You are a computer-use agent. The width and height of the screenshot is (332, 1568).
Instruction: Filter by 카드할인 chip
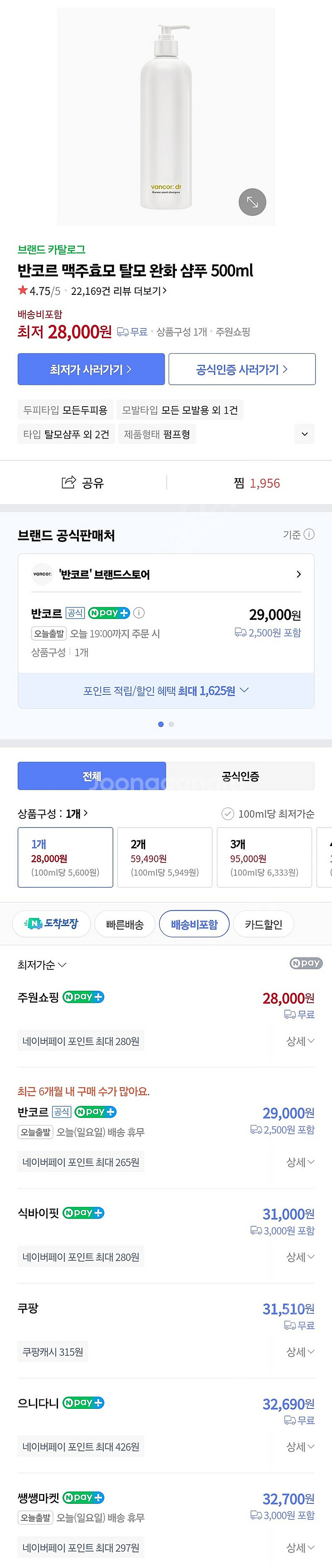pos(263,924)
